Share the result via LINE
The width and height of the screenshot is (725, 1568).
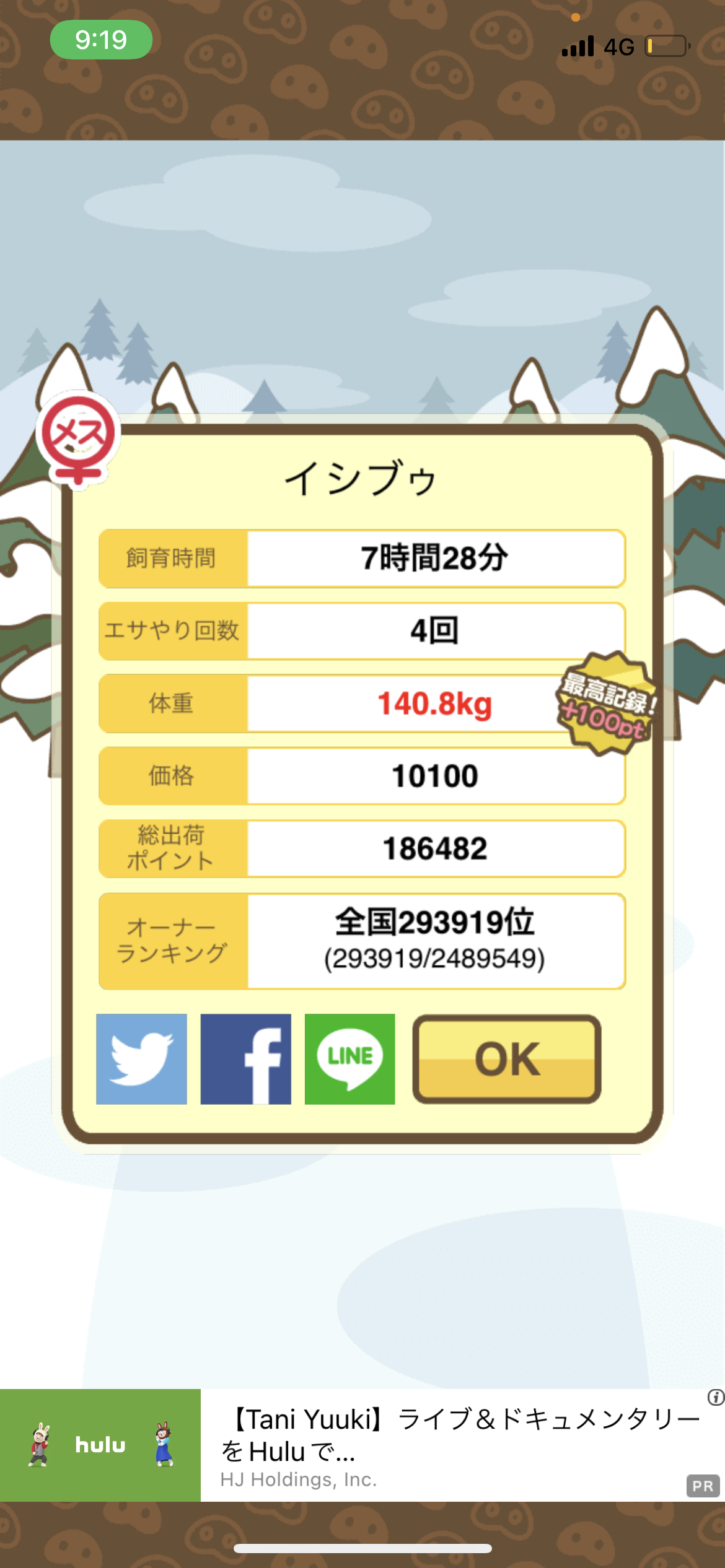(x=349, y=1059)
